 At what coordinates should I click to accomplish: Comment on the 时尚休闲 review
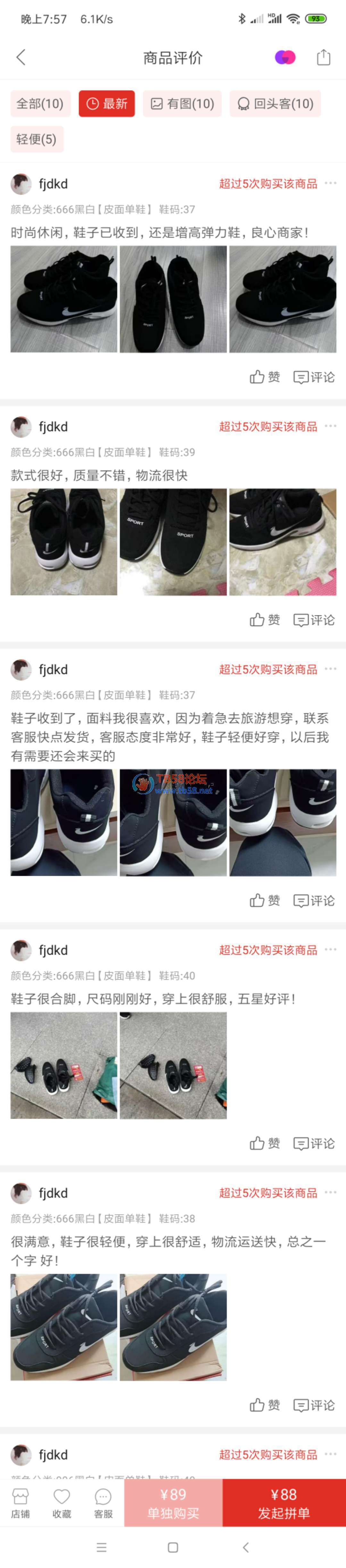click(314, 377)
